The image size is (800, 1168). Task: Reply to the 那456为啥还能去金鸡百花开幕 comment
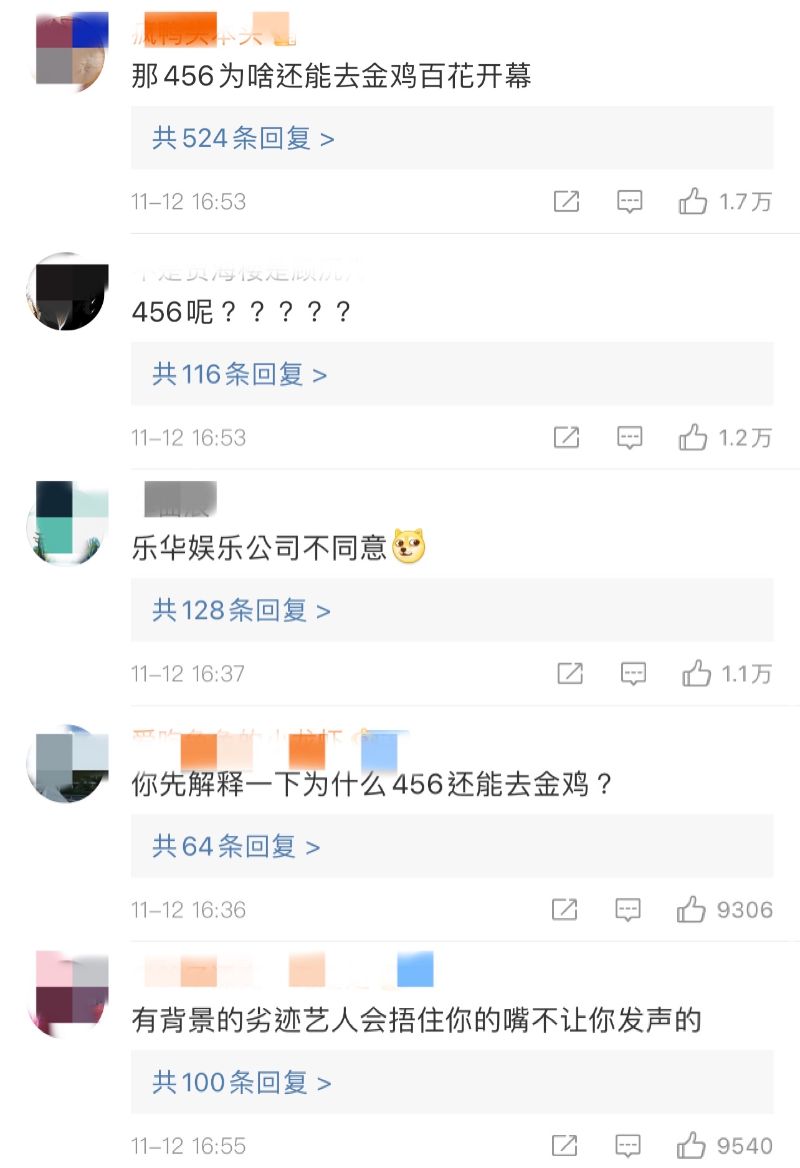[629, 201]
